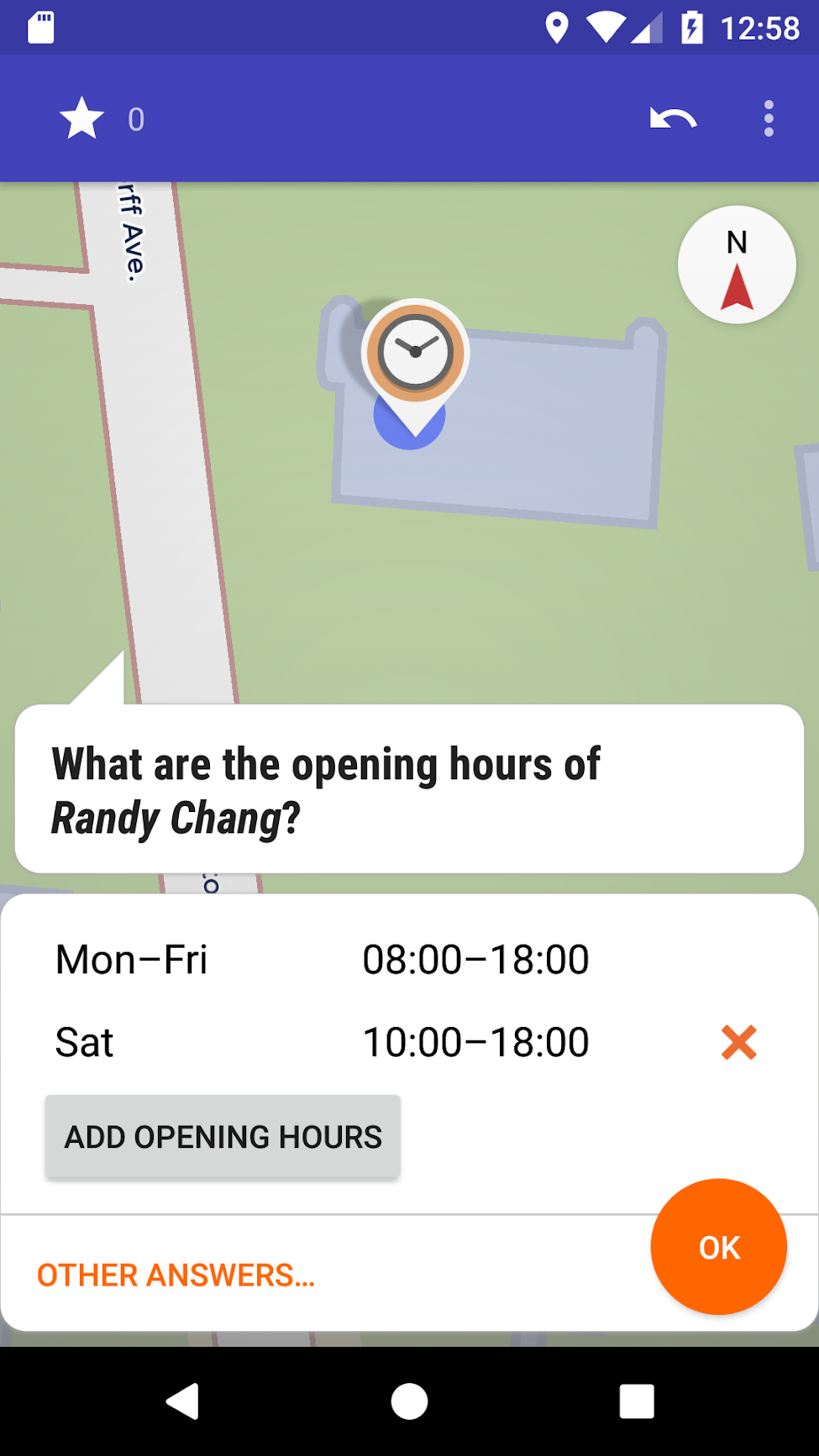Confirm opening hours with OK

point(719,1247)
